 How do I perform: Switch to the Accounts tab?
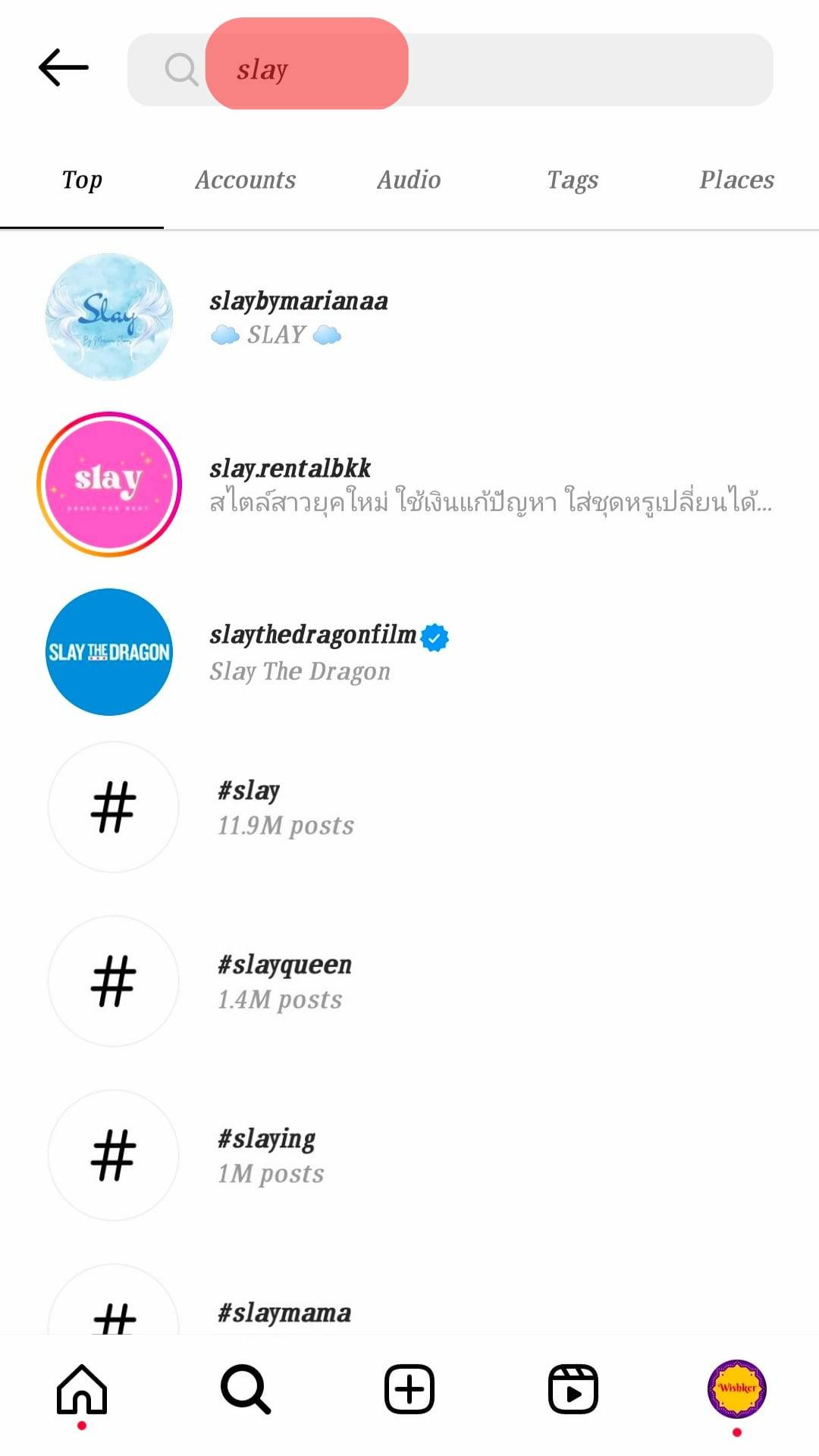pos(245,180)
